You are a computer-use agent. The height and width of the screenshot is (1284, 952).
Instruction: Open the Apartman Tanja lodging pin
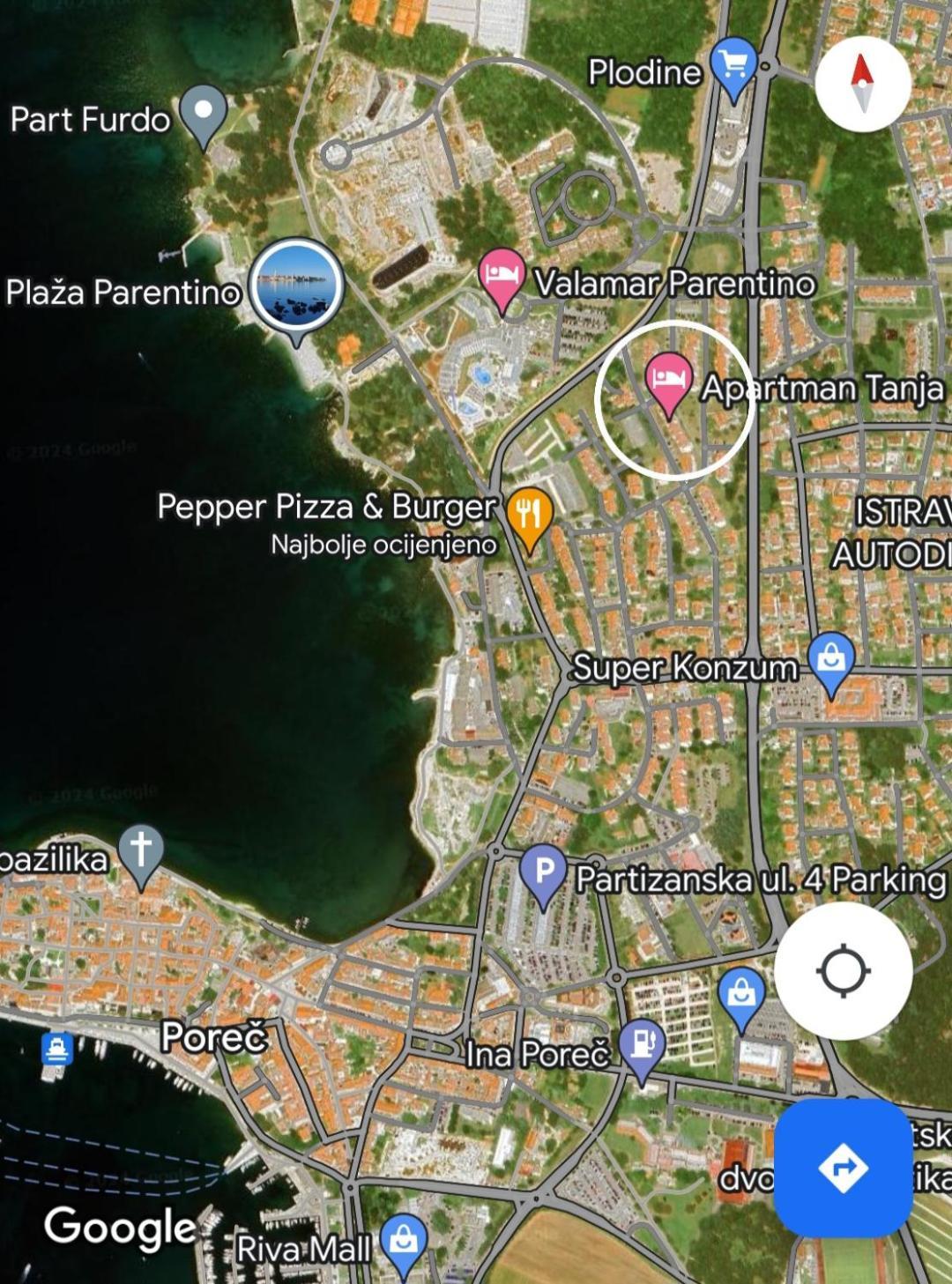click(x=668, y=378)
